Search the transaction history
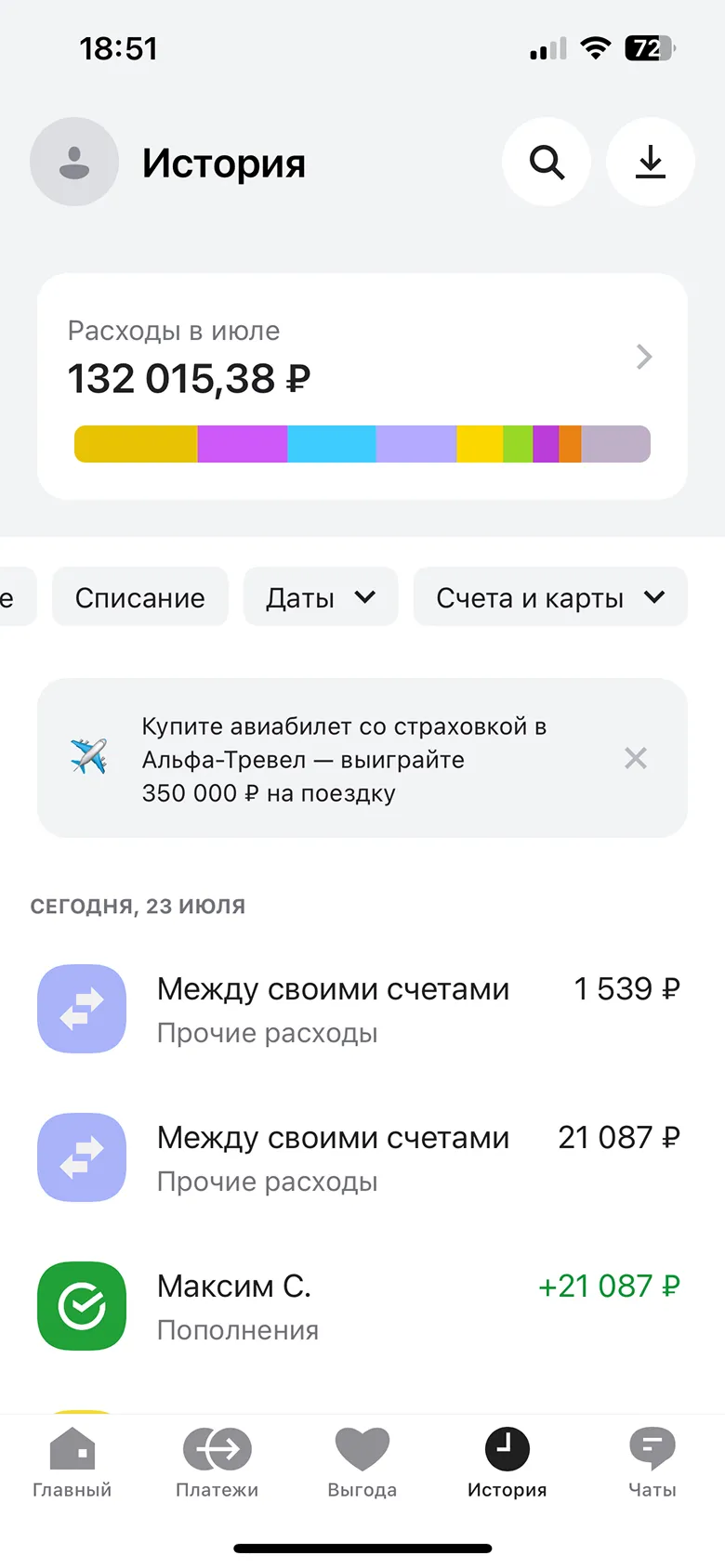The width and height of the screenshot is (725, 1568). point(547,162)
